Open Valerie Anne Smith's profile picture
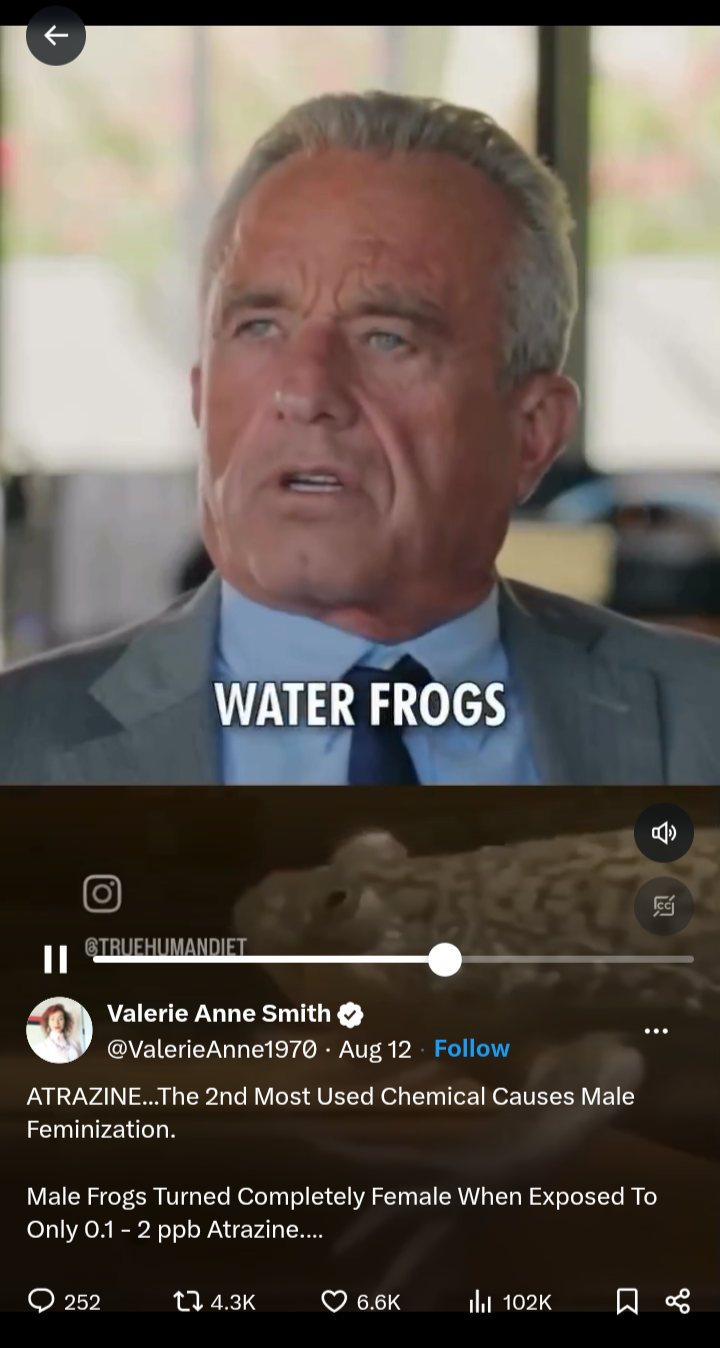This screenshot has height=1348, width=720. click(x=59, y=1030)
